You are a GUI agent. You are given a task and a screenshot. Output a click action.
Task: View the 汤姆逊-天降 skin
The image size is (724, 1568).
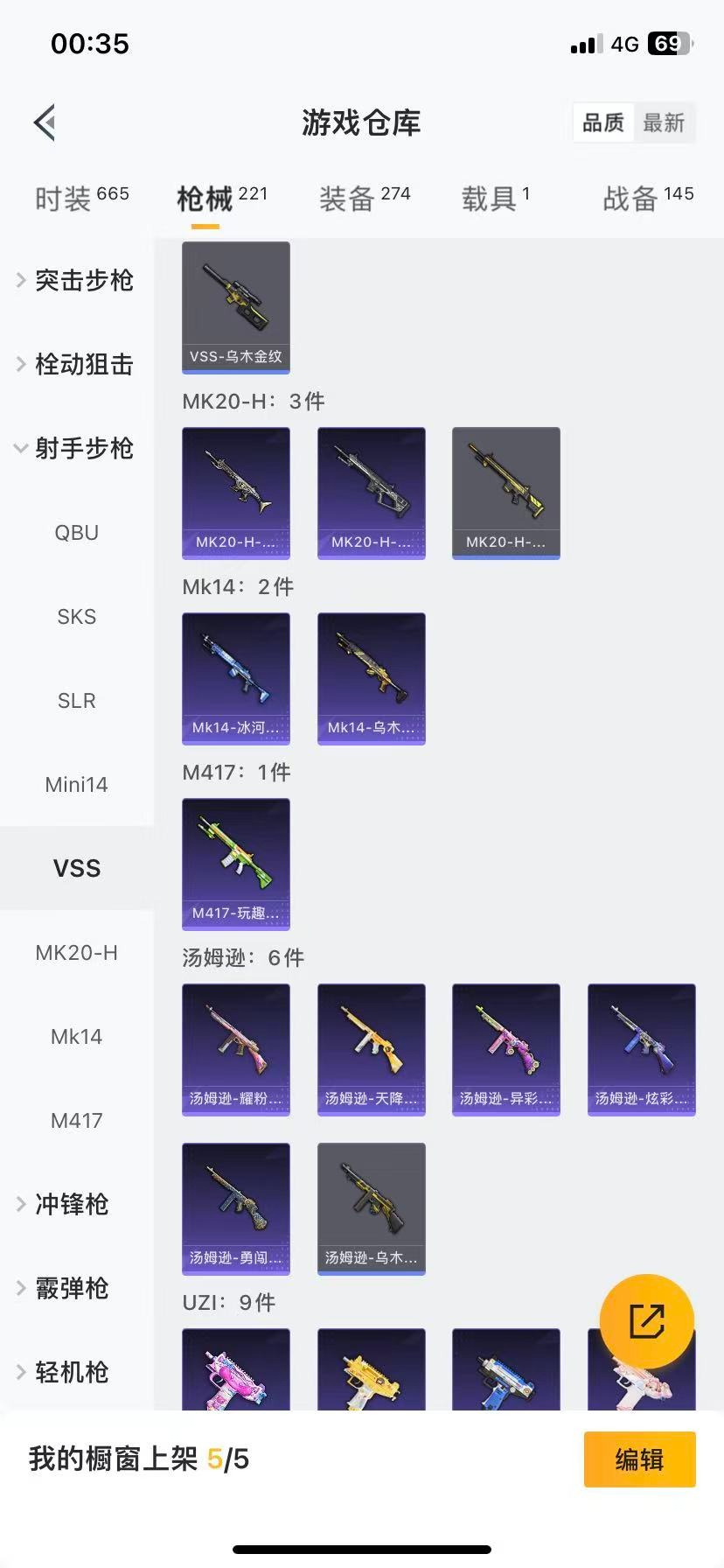(x=372, y=1049)
